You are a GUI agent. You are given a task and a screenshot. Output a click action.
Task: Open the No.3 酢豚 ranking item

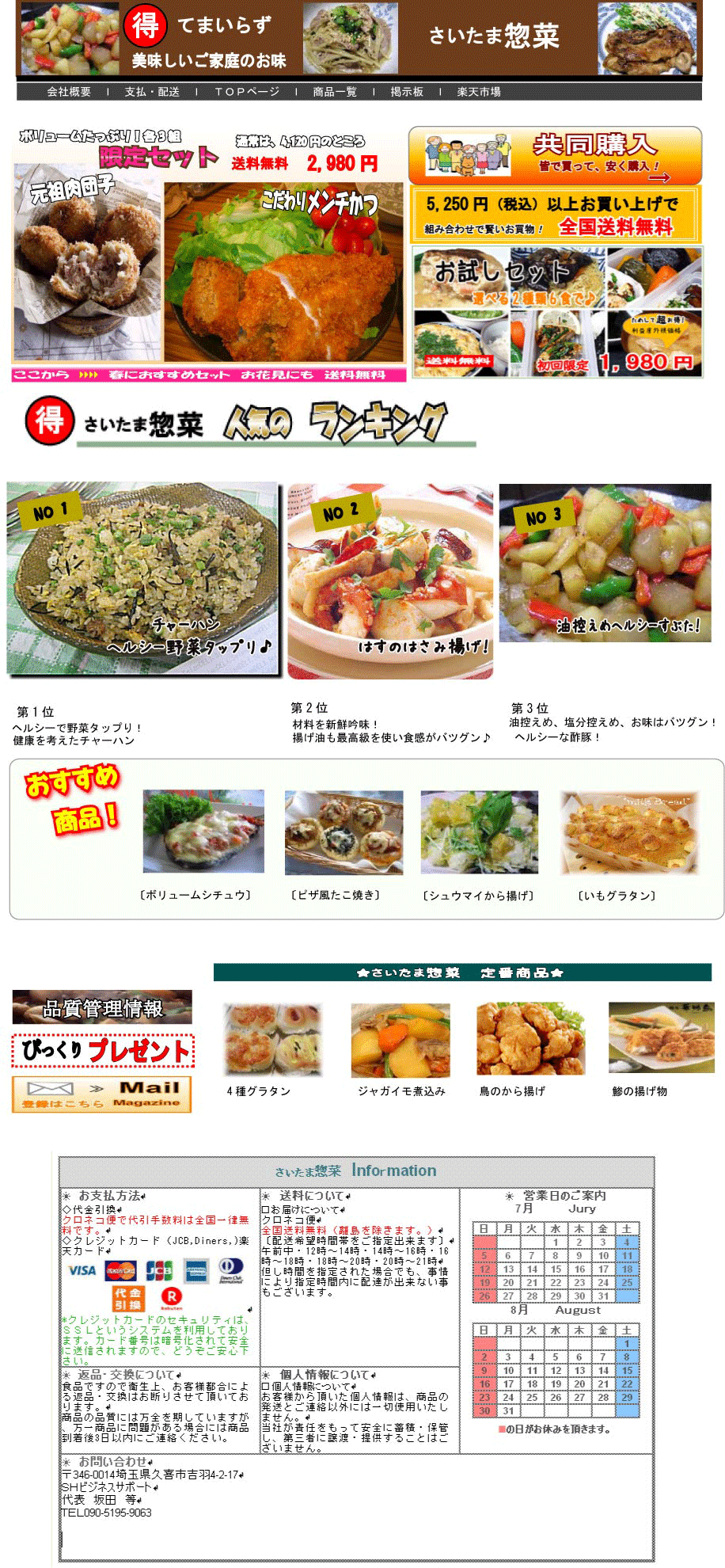click(605, 563)
